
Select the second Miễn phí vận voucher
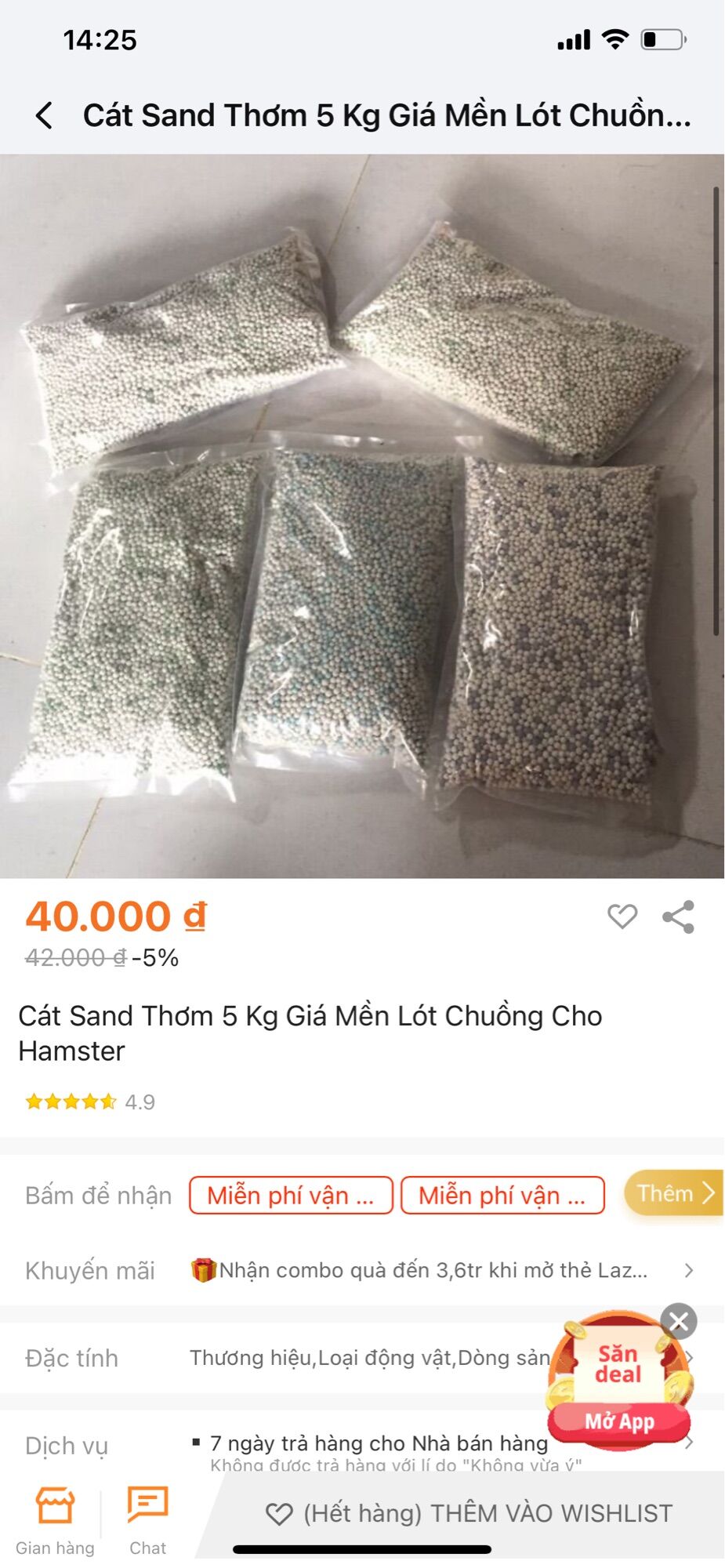click(x=504, y=1195)
